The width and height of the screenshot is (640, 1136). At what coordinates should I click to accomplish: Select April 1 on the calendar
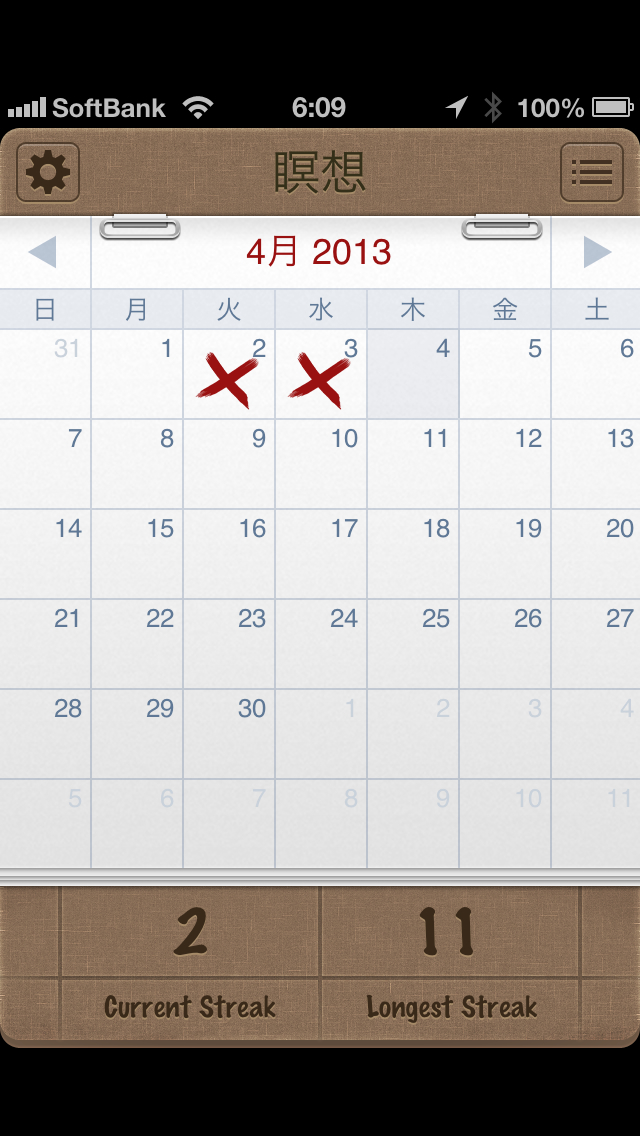137,374
